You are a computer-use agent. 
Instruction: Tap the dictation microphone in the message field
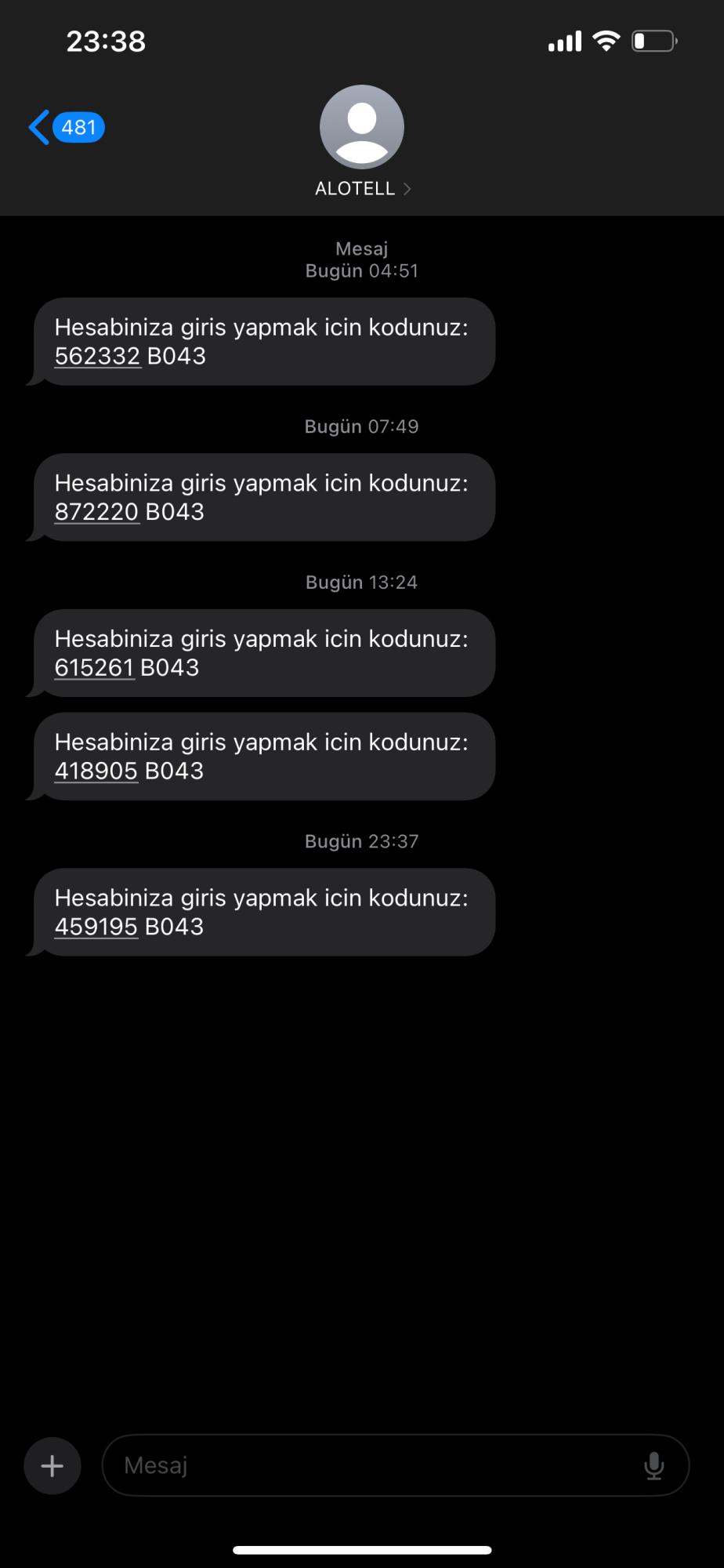[x=655, y=1465]
